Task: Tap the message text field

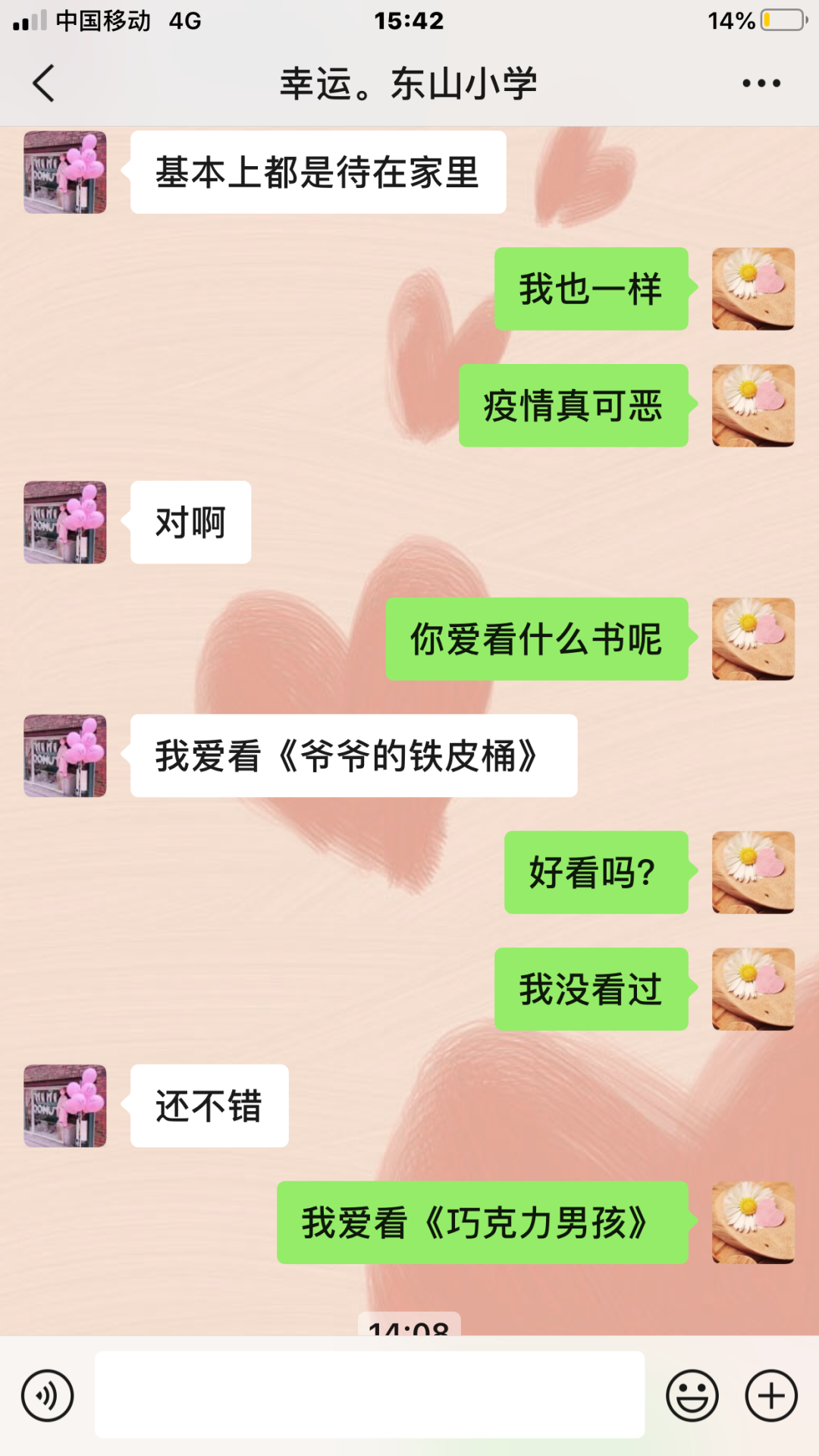Action: pos(369,1394)
